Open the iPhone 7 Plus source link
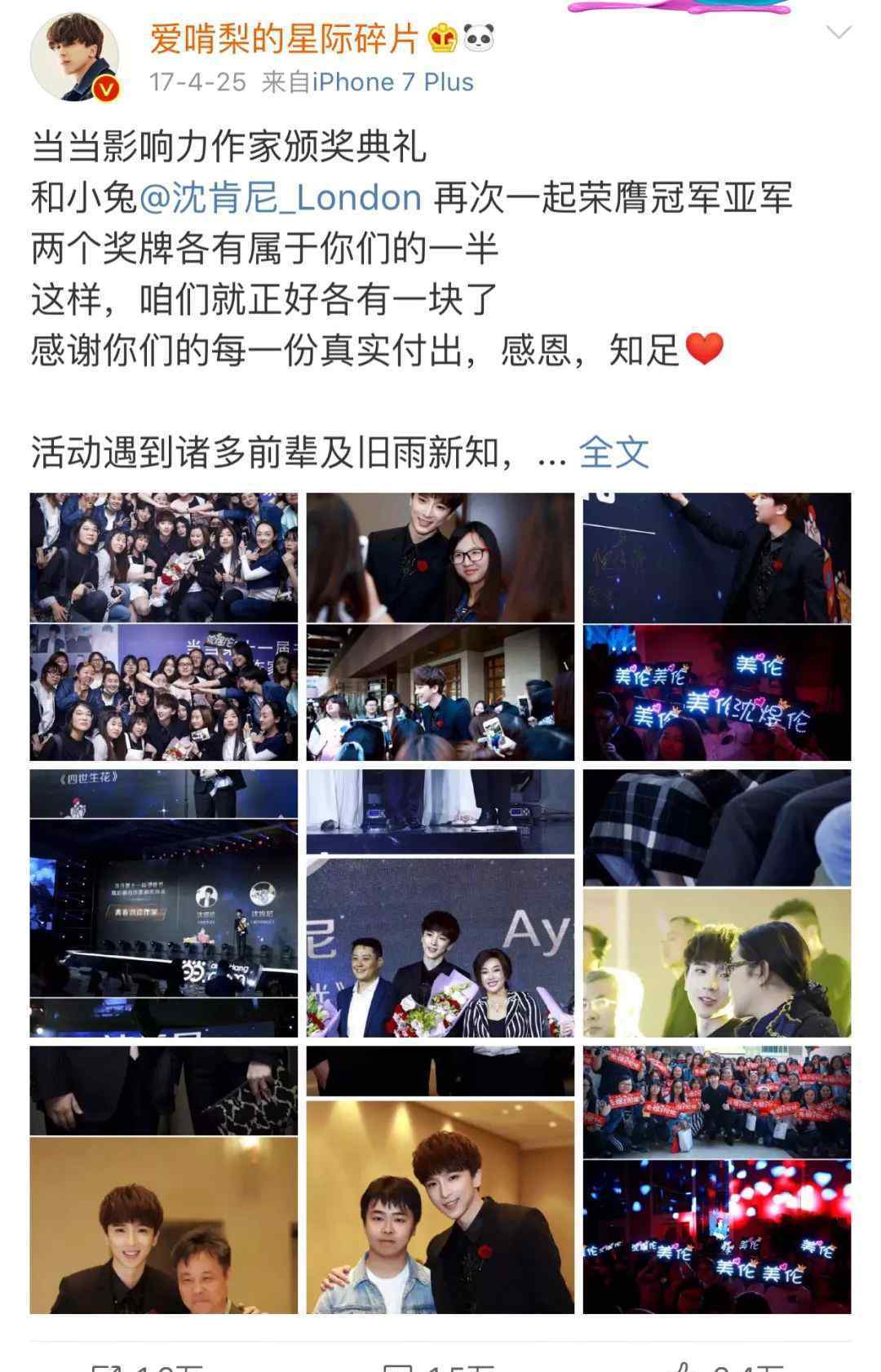 [392, 82]
